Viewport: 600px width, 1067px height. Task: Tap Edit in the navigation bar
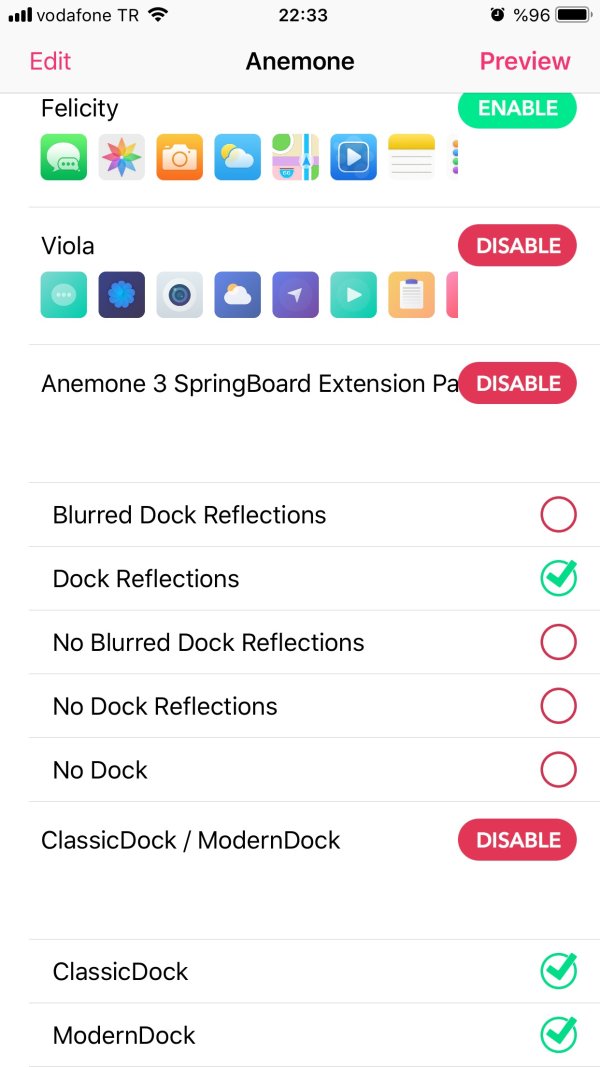[x=50, y=61]
